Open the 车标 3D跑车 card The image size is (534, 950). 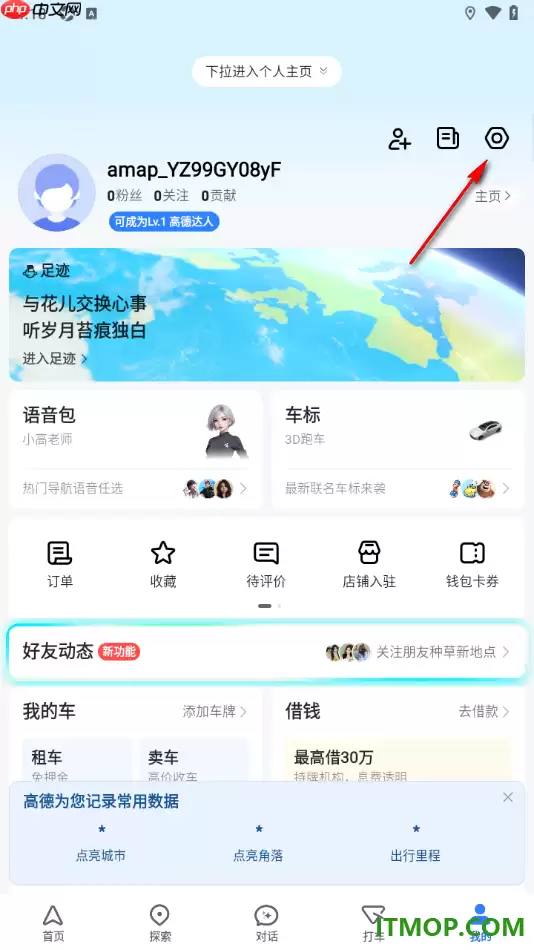pos(398,449)
